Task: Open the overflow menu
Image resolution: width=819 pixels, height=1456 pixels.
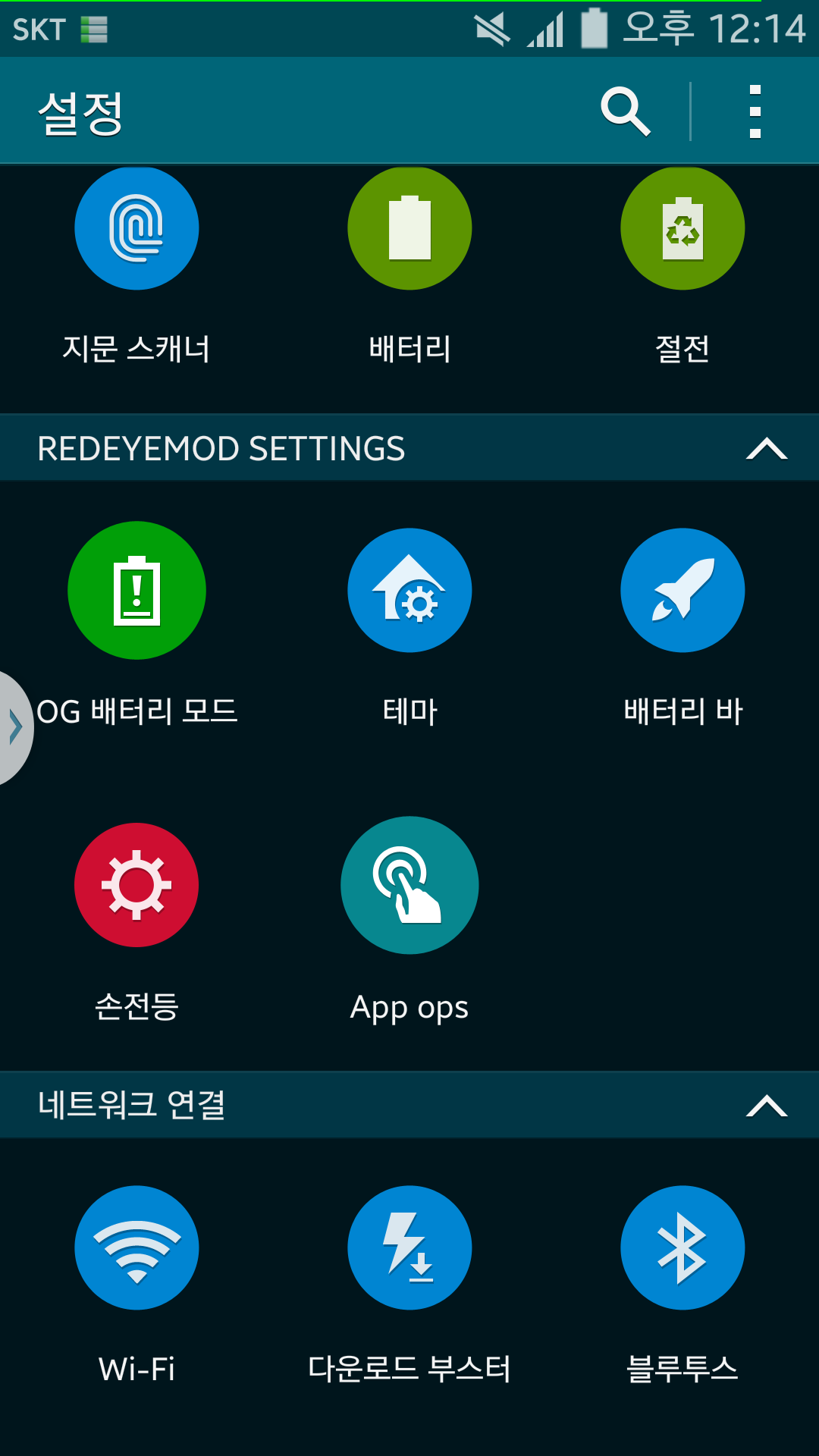Action: 755,111
